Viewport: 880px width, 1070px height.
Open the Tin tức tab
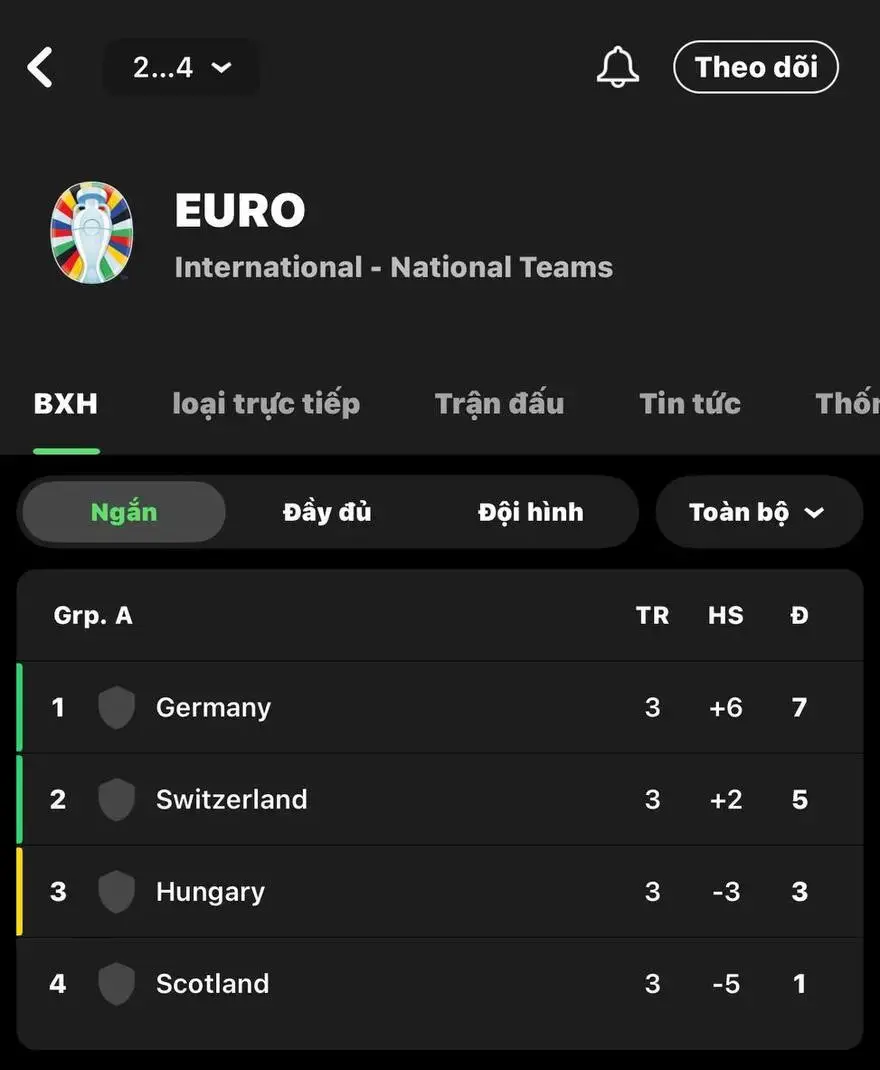tap(690, 403)
